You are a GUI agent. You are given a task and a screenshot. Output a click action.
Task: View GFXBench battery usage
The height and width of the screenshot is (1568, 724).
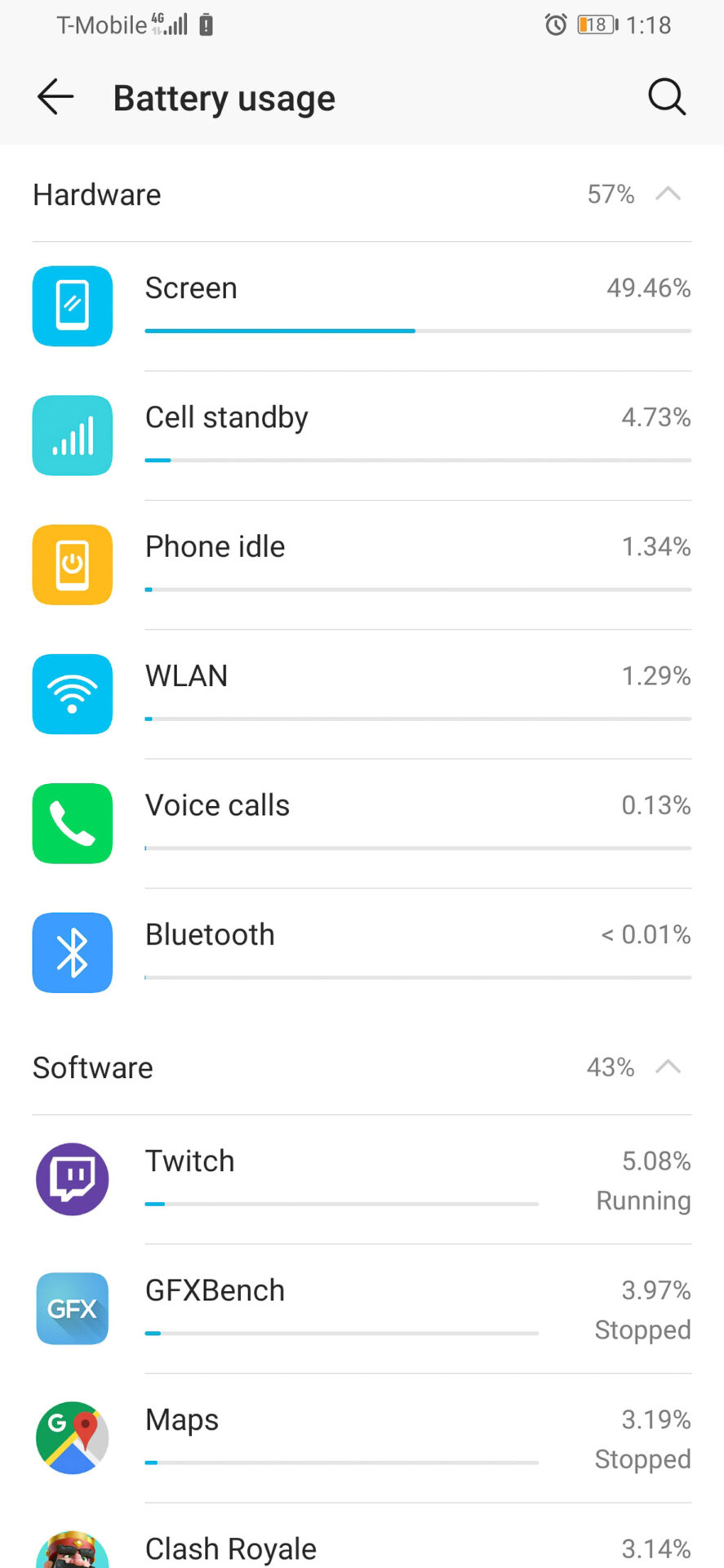pyautogui.click(x=362, y=1308)
